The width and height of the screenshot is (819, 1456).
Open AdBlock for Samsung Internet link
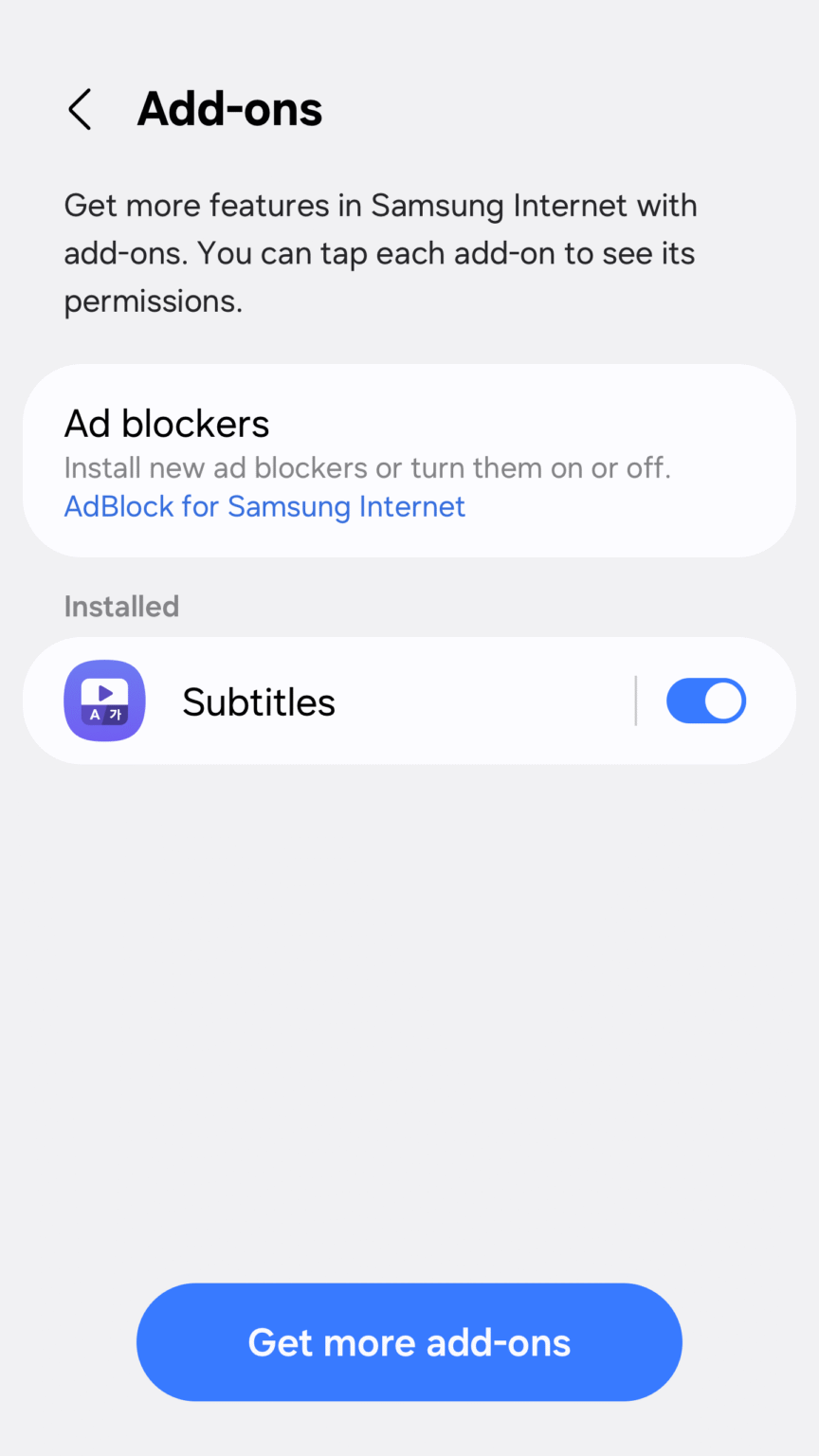[264, 506]
